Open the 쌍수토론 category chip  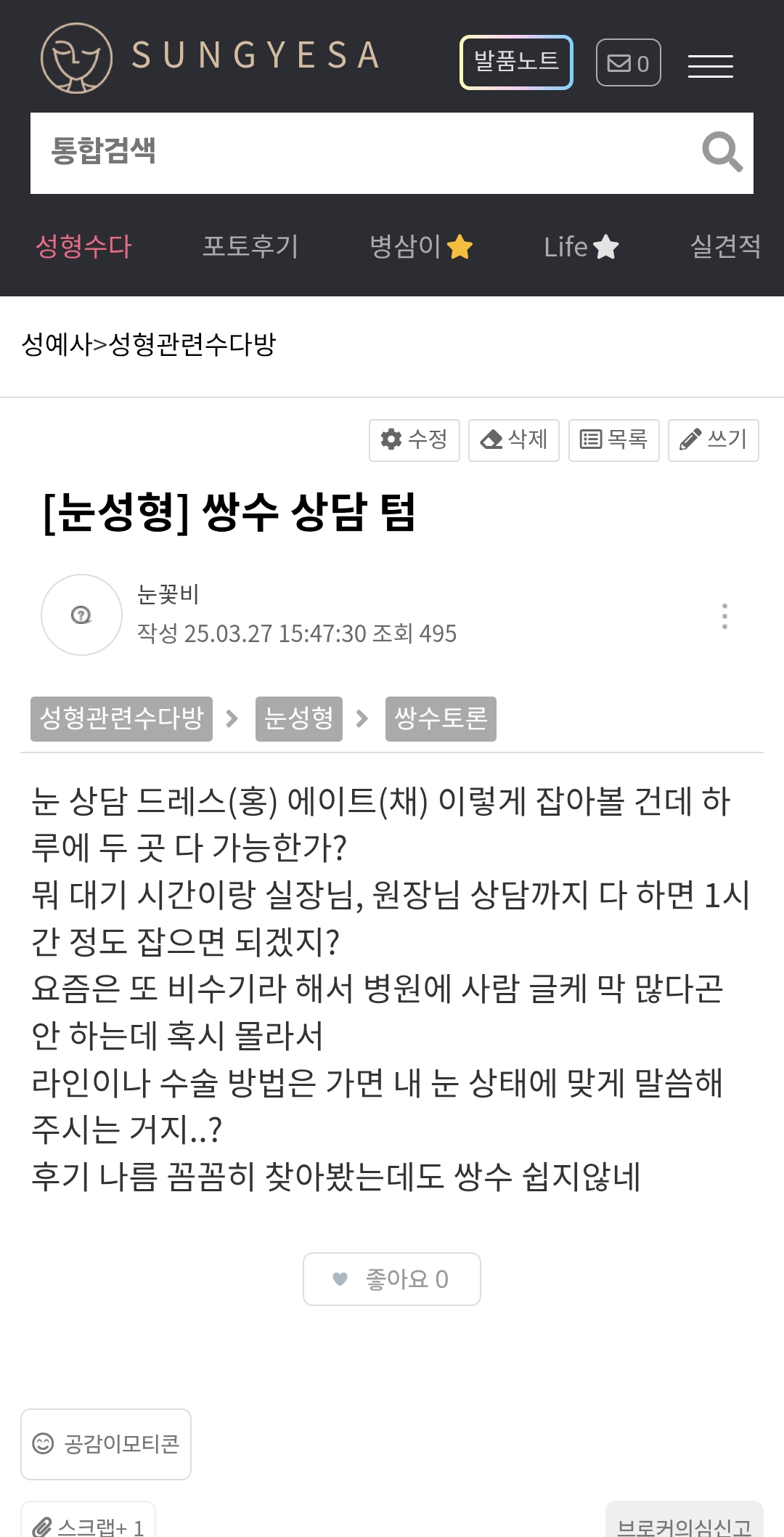pyautogui.click(x=441, y=719)
